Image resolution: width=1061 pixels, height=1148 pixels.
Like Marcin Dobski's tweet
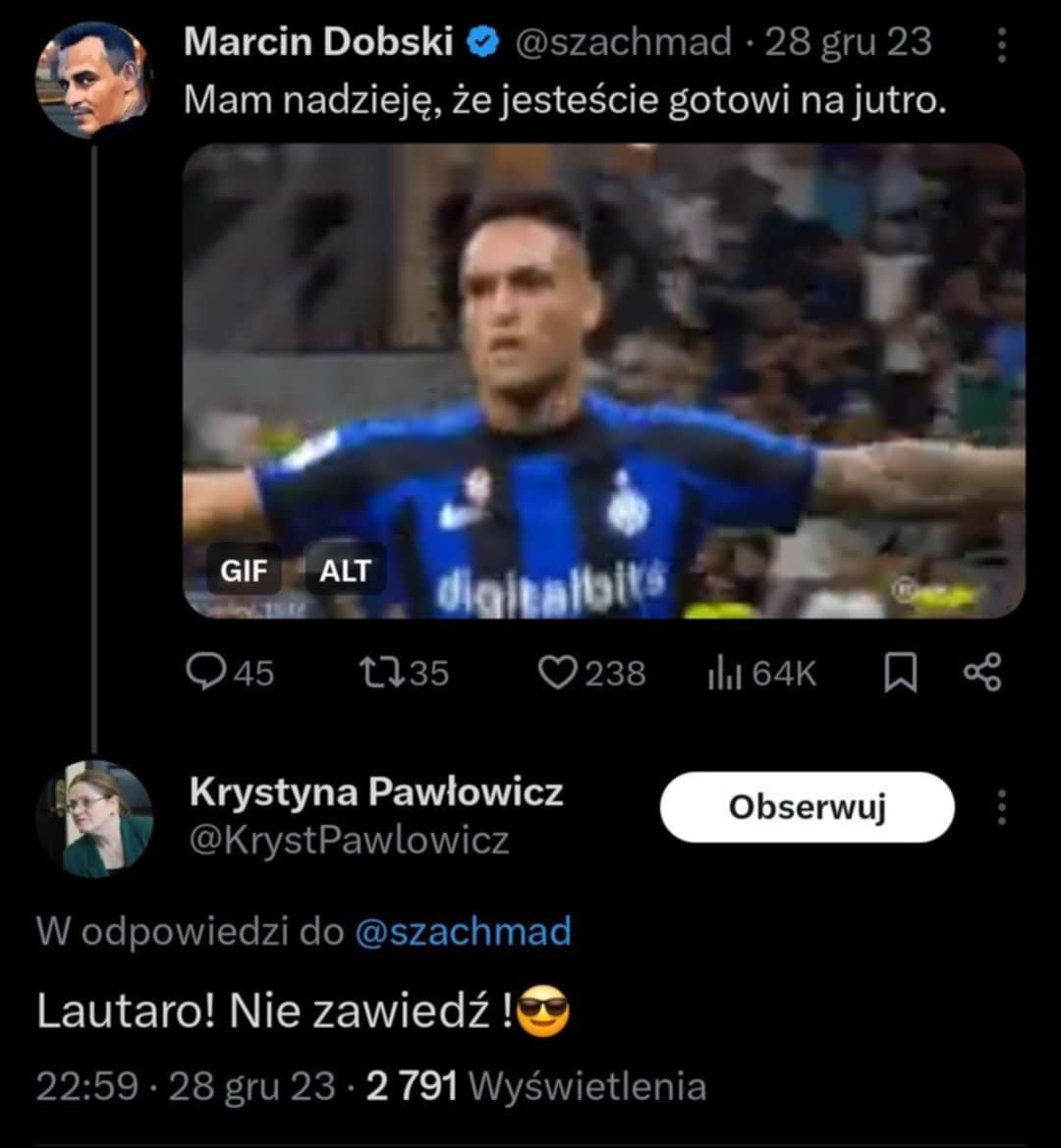[558, 673]
